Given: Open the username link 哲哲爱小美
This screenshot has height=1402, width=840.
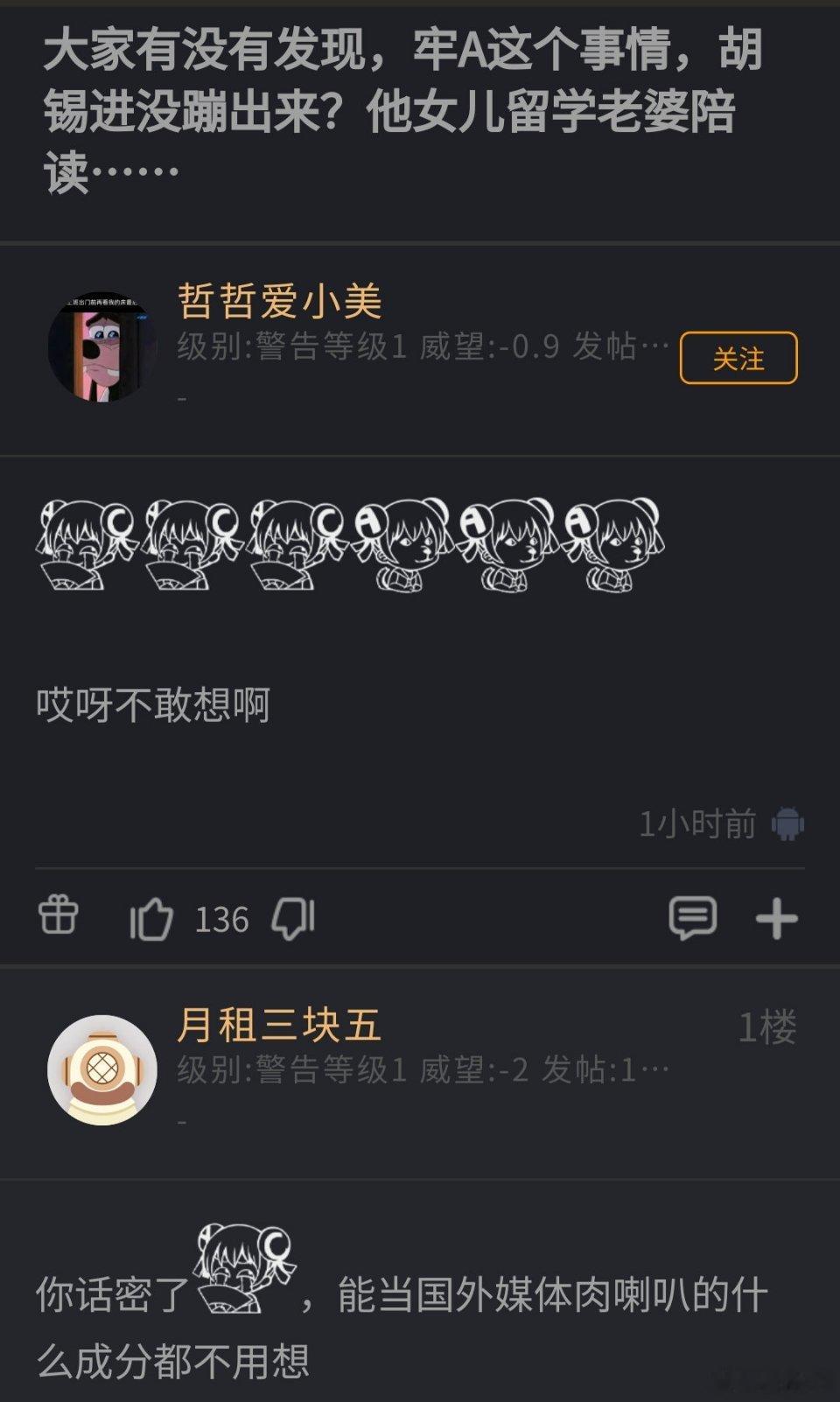Looking at the screenshot, I should tap(280, 301).
